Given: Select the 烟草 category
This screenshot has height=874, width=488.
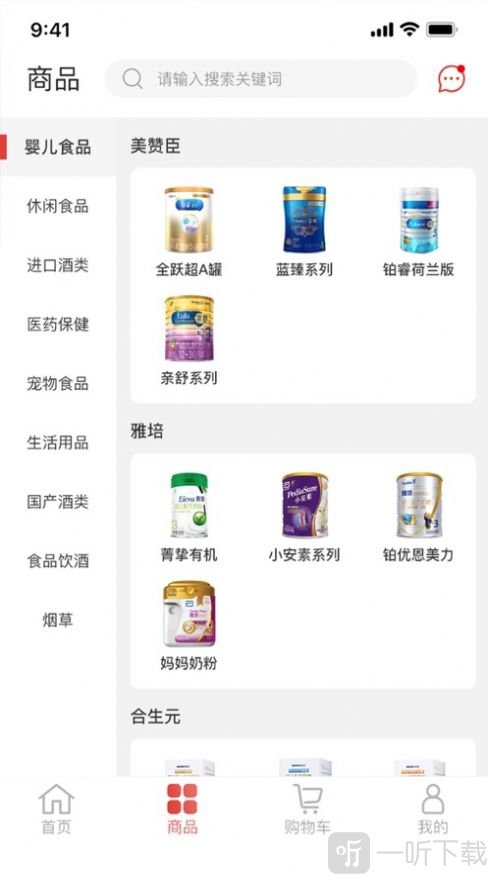Looking at the screenshot, I should coord(58,620).
